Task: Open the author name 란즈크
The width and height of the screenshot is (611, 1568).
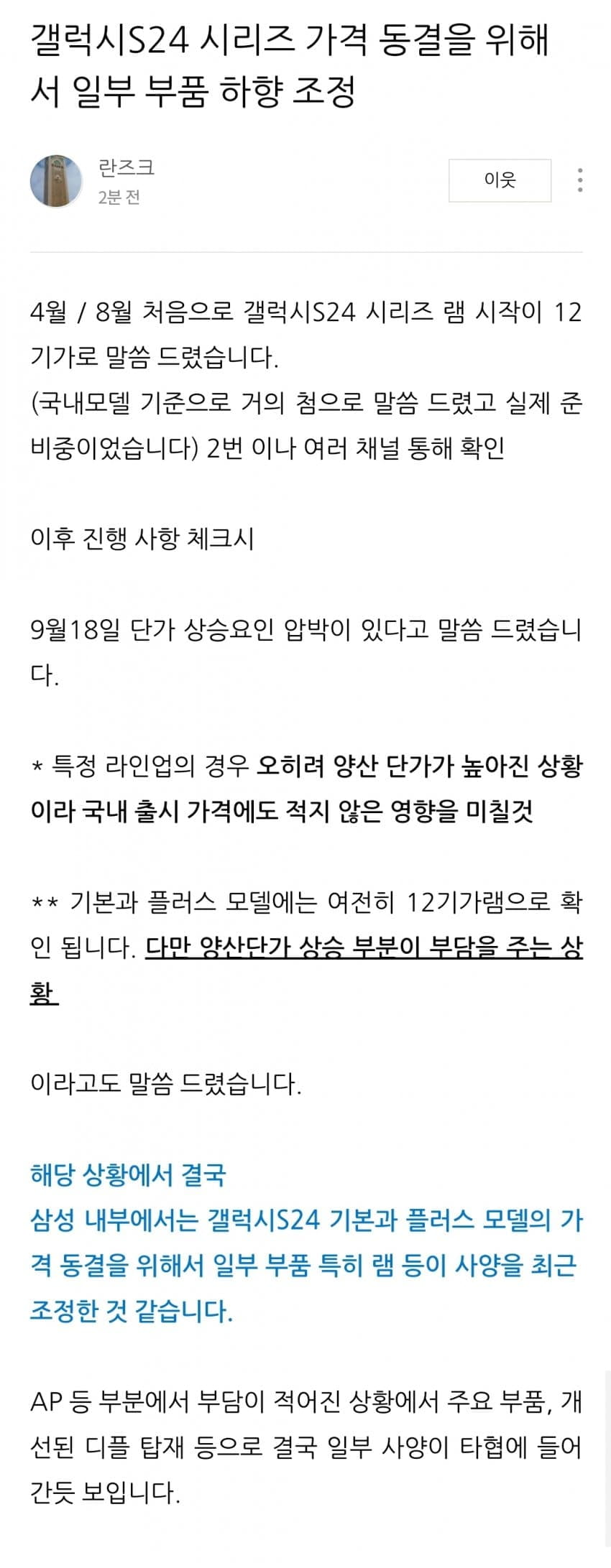Action: click(126, 167)
